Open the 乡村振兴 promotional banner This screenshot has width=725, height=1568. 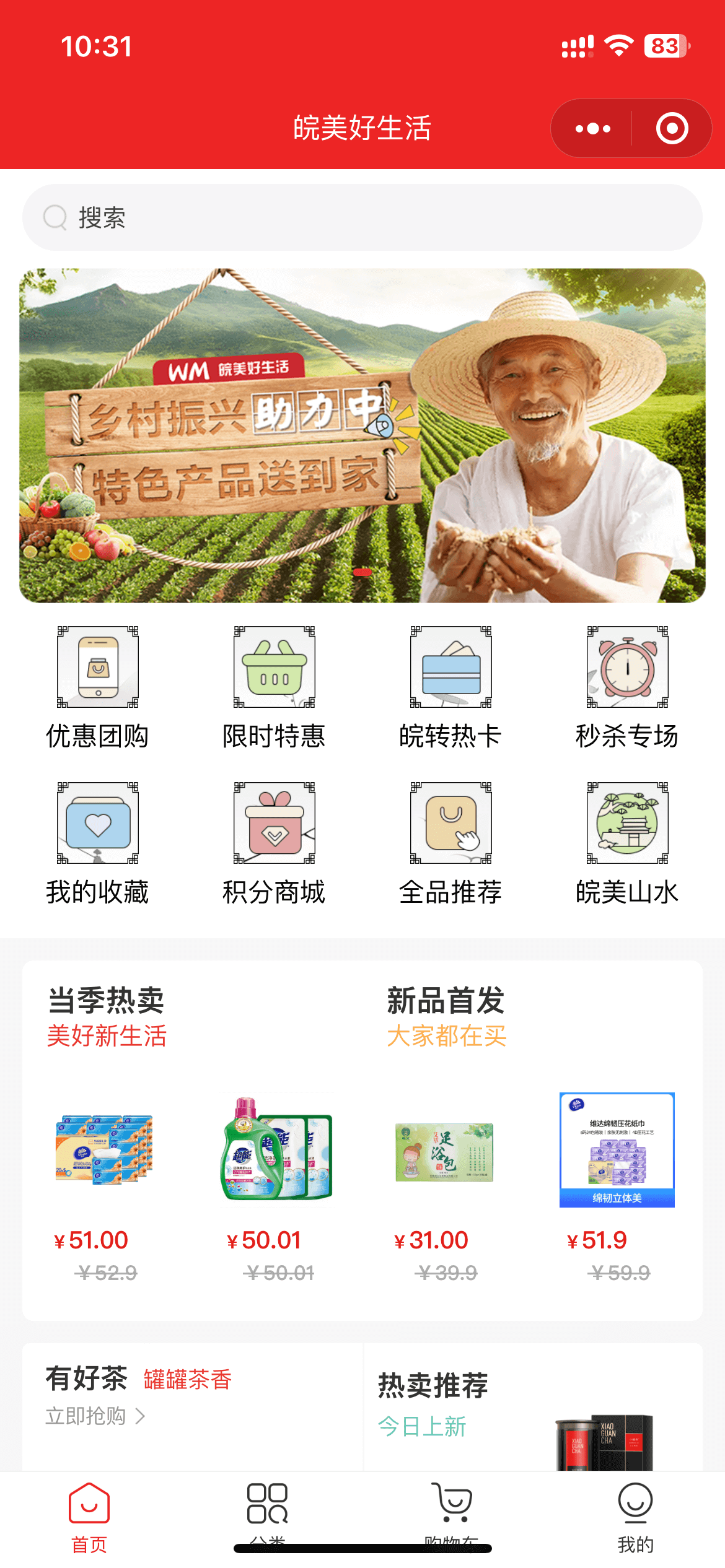(x=362, y=435)
